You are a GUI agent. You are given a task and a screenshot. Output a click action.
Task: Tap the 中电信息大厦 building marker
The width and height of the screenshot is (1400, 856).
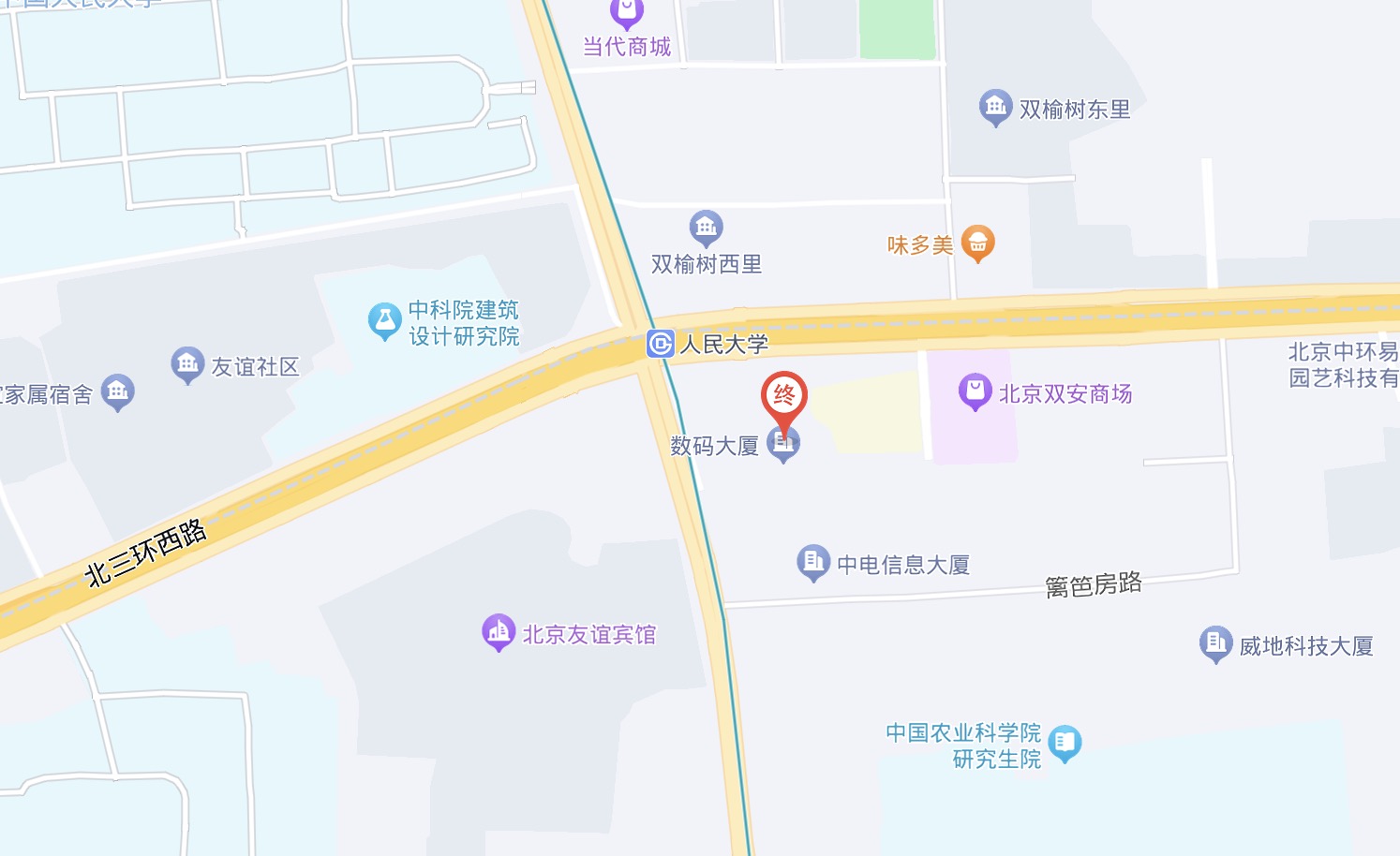click(x=812, y=562)
